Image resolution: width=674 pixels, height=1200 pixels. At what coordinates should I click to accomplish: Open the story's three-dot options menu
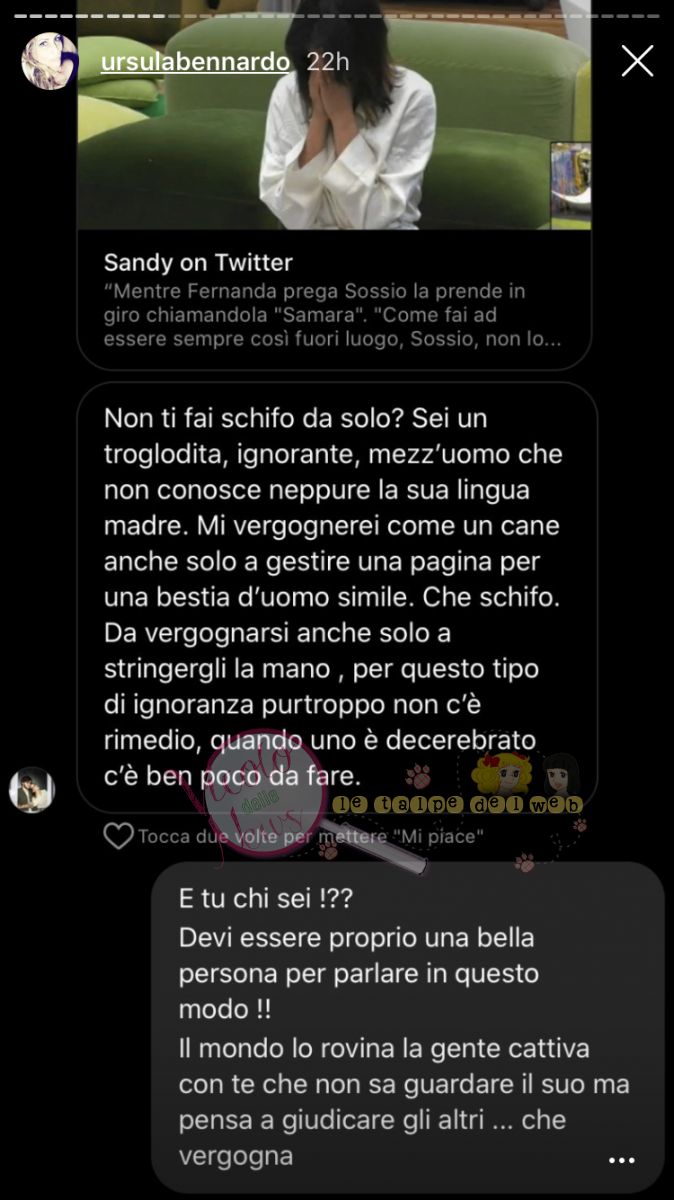pyautogui.click(x=622, y=1160)
